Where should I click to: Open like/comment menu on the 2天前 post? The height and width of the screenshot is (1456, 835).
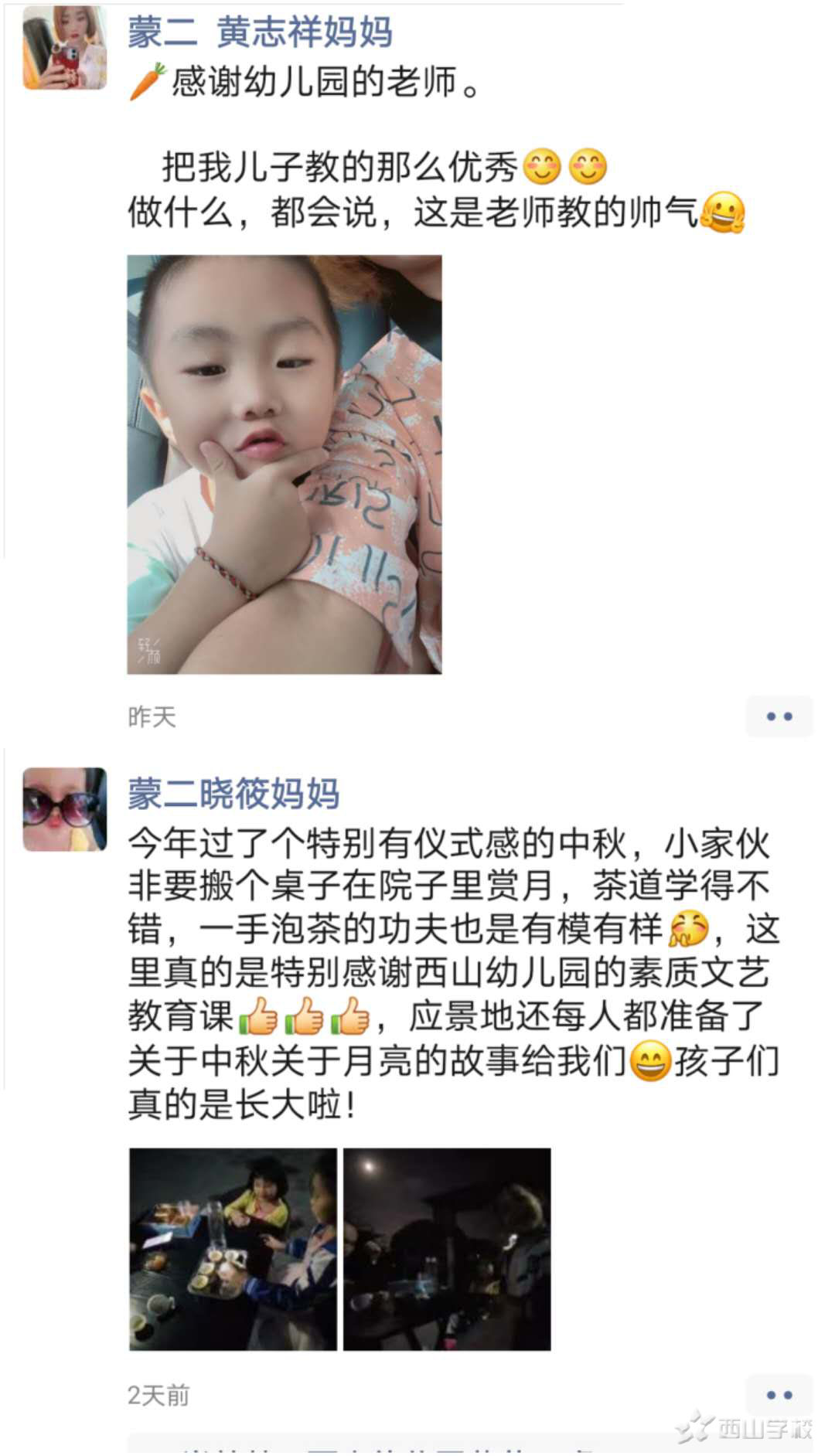tap(779, 1395)
